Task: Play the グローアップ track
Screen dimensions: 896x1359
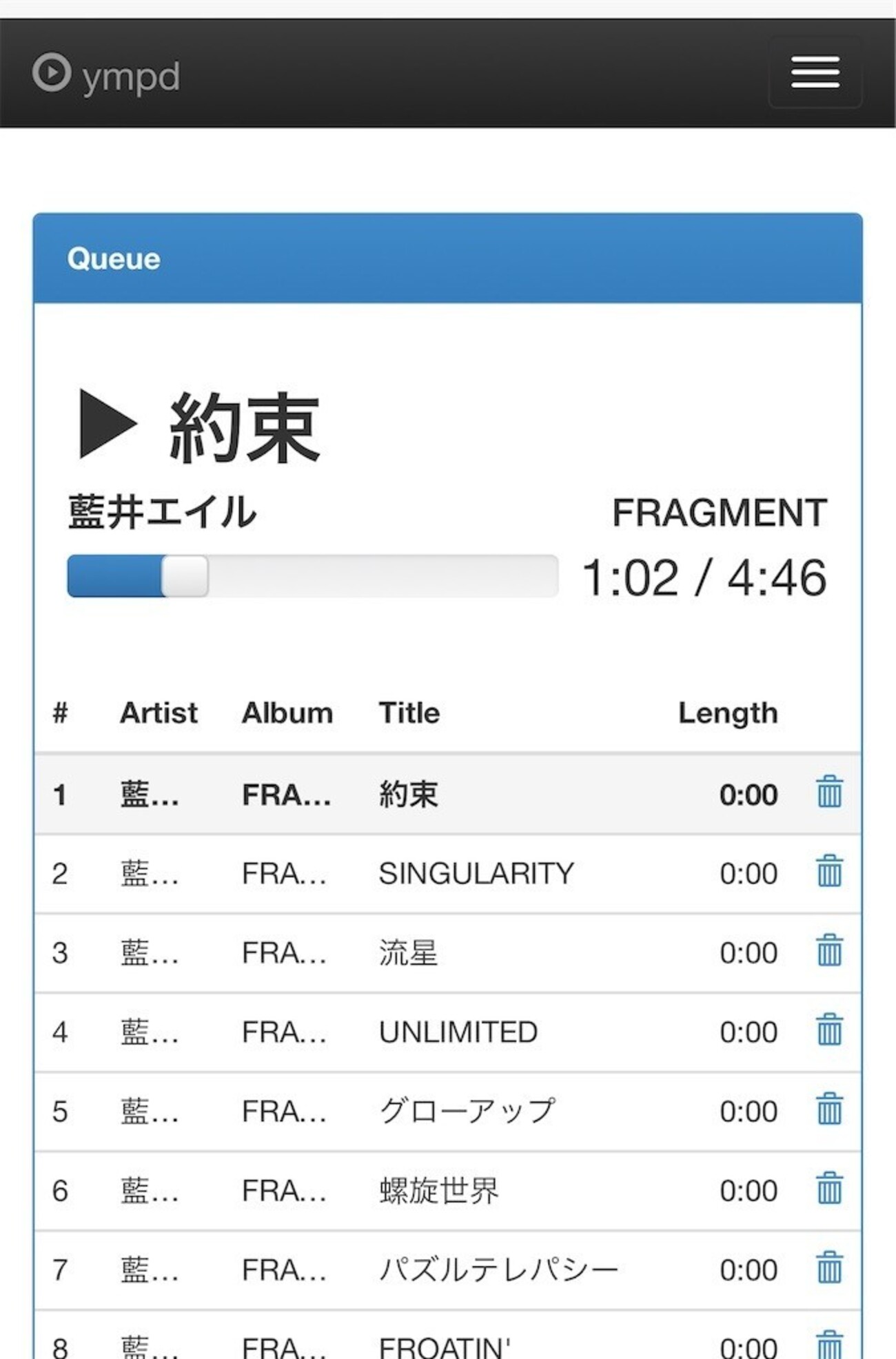Action: tap(467, 1112)
